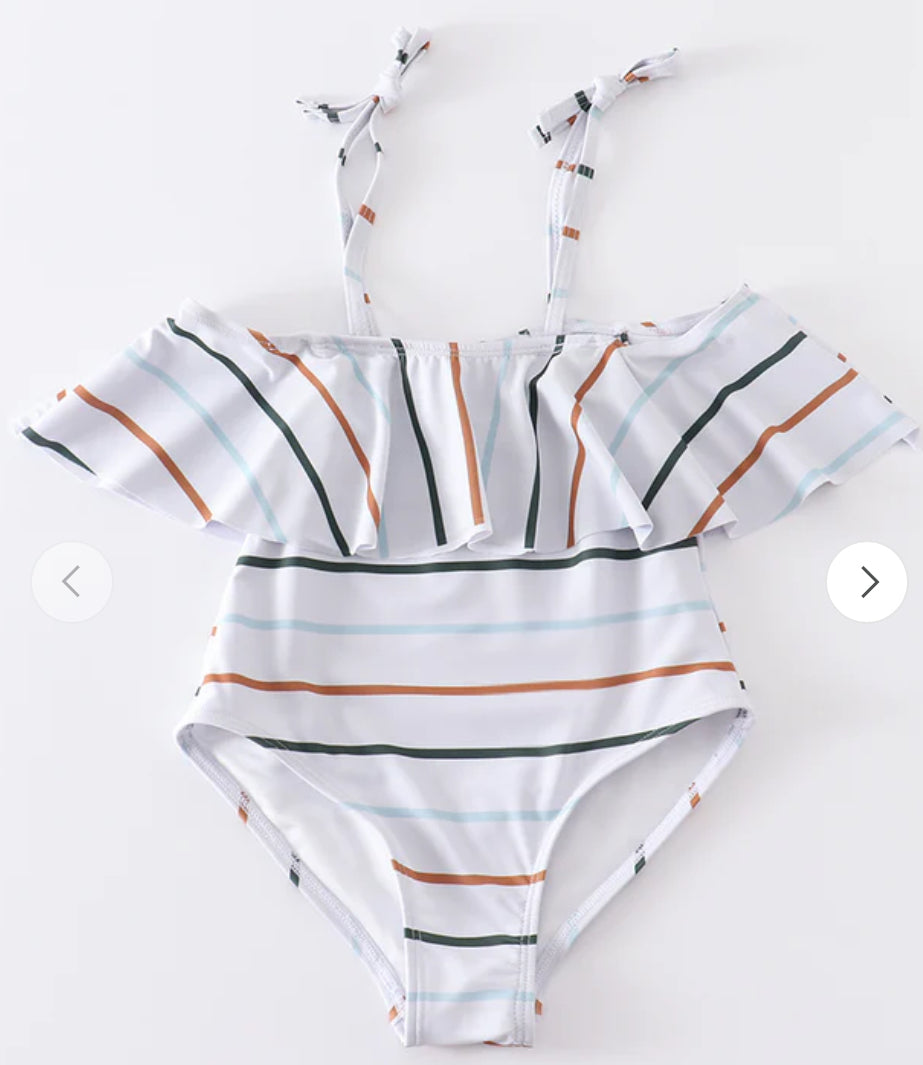Click the carousel's left navigation control

71,581
